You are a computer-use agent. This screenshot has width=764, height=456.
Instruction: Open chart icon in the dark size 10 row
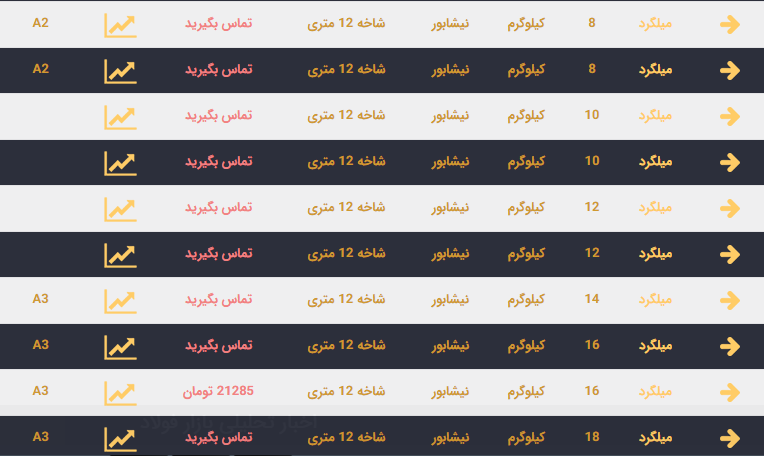(120, 162)
